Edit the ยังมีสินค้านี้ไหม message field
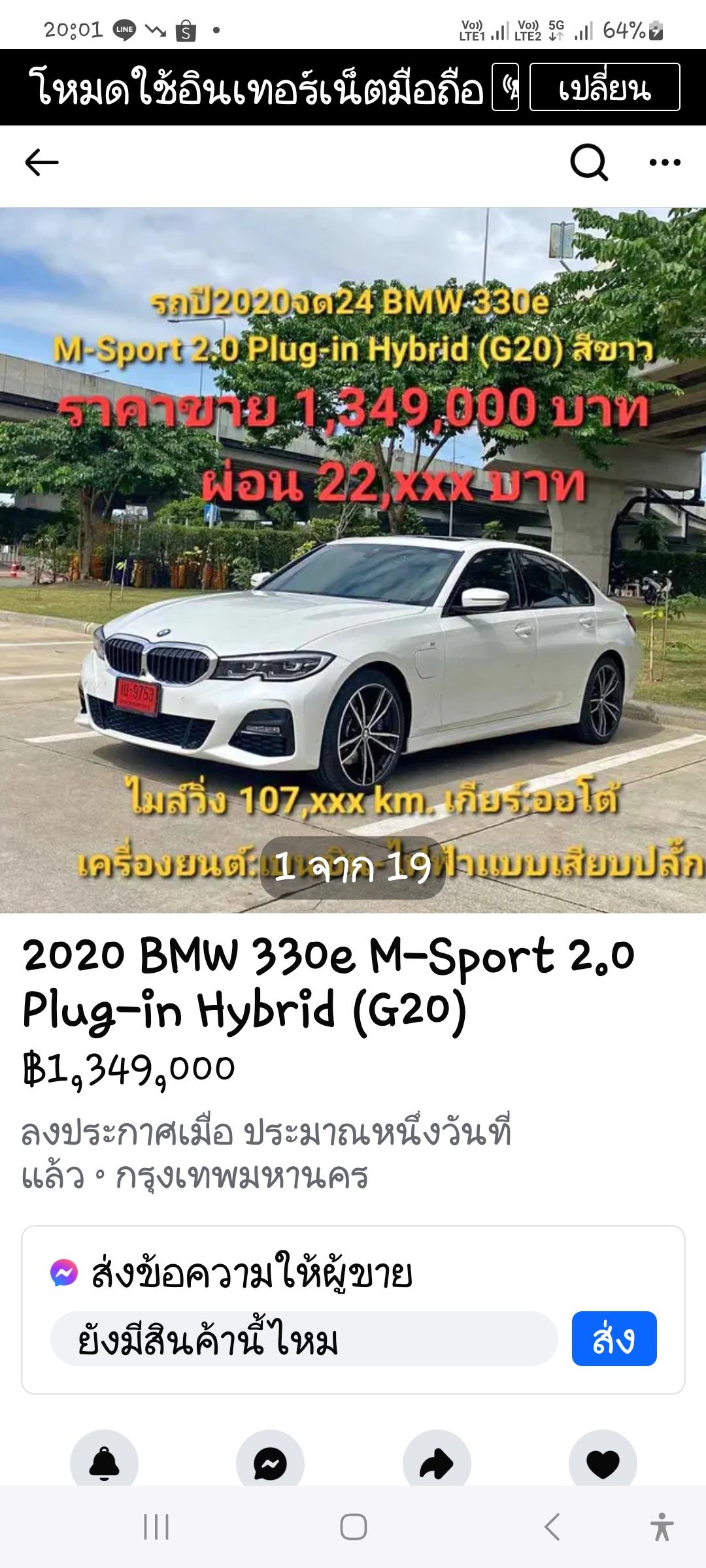This screenshot has width=706, height=1568. pyautogui.click(x=304, y=1339)
